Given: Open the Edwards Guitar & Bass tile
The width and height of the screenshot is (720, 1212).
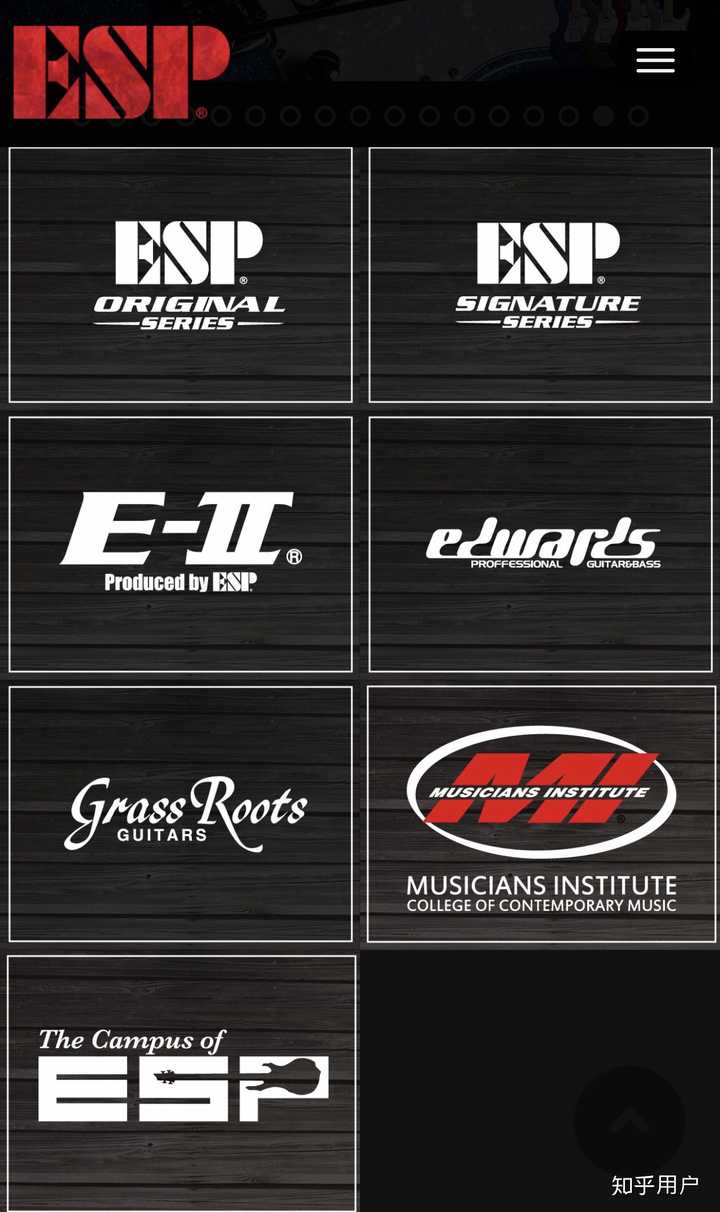Looking at the screenshot, I should [541, 544].
